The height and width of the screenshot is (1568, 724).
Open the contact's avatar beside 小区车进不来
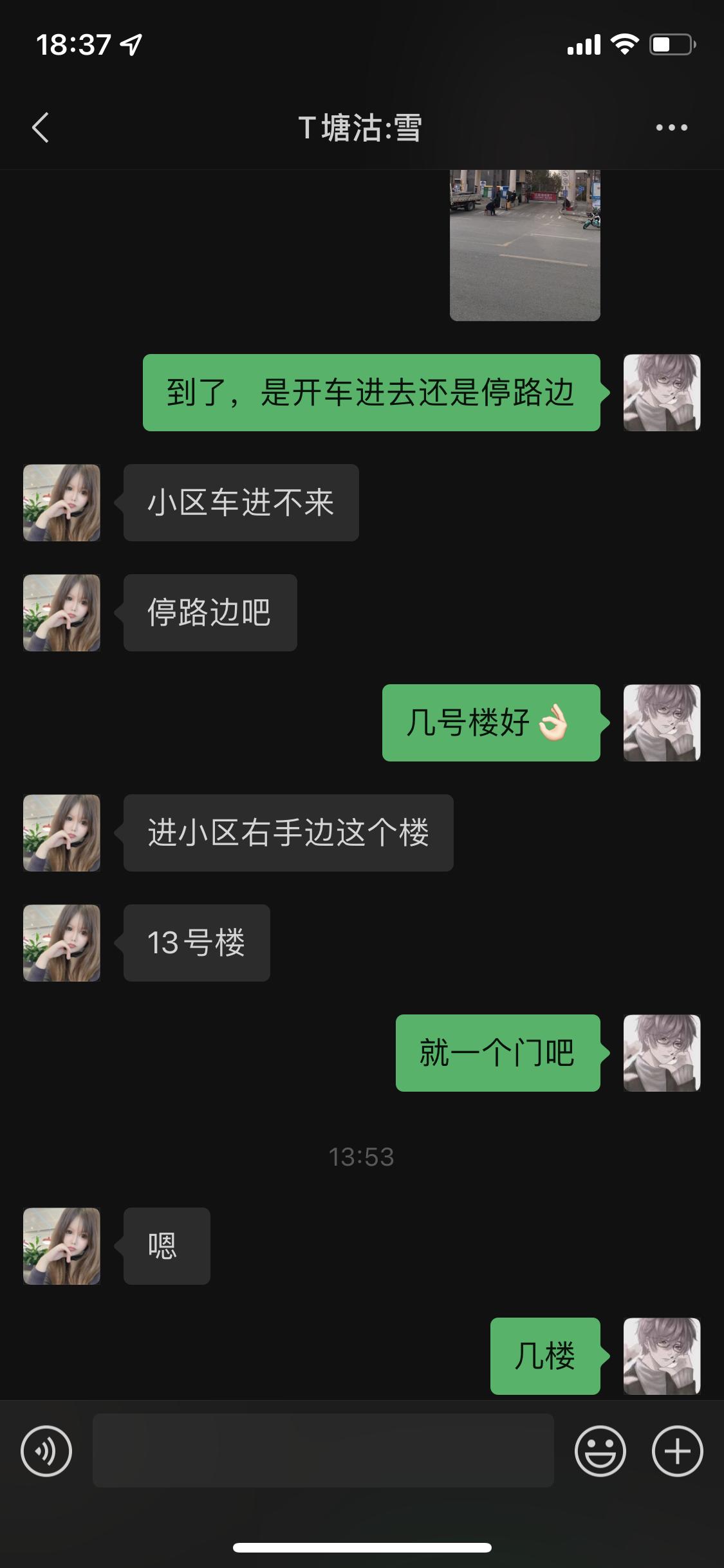(62, 503)
